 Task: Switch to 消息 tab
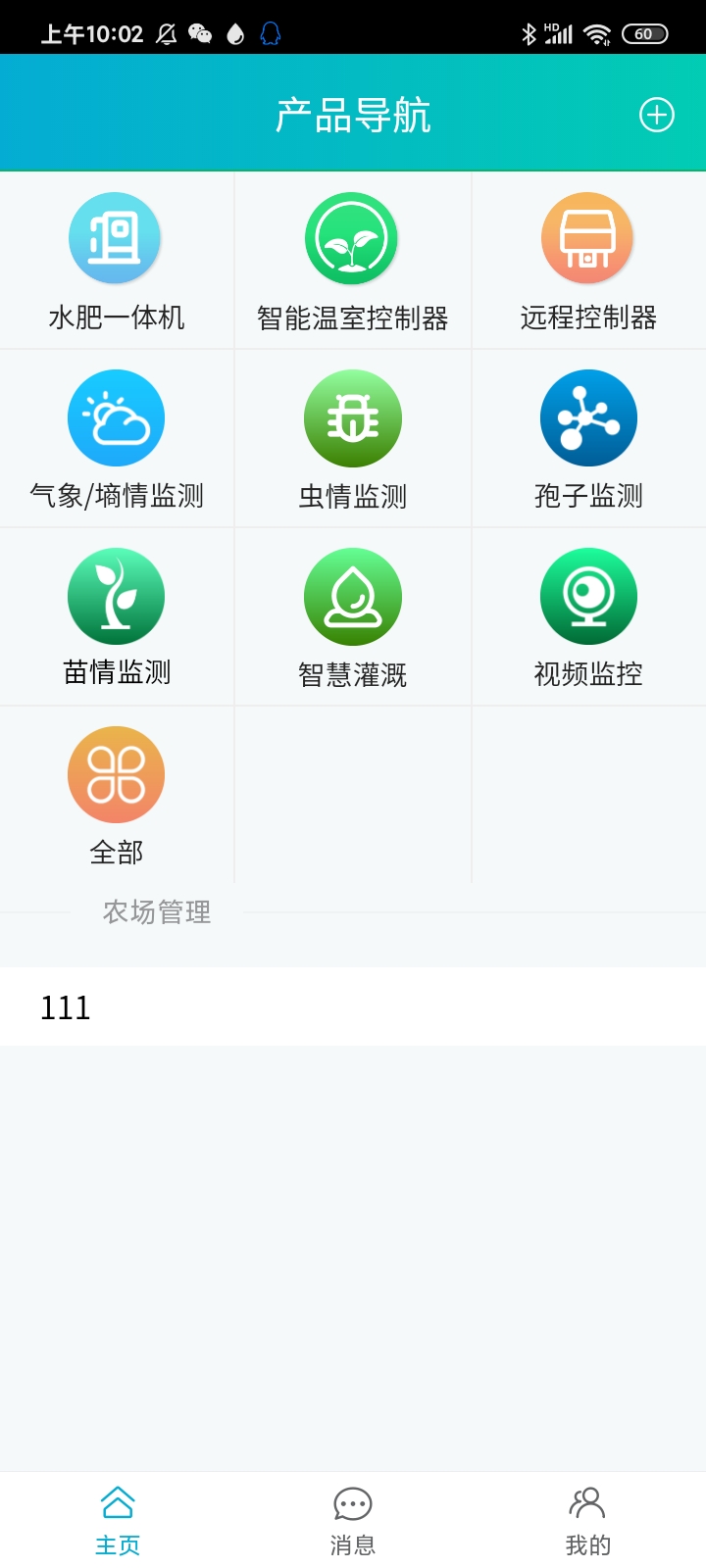click(x=353, y=1521)
